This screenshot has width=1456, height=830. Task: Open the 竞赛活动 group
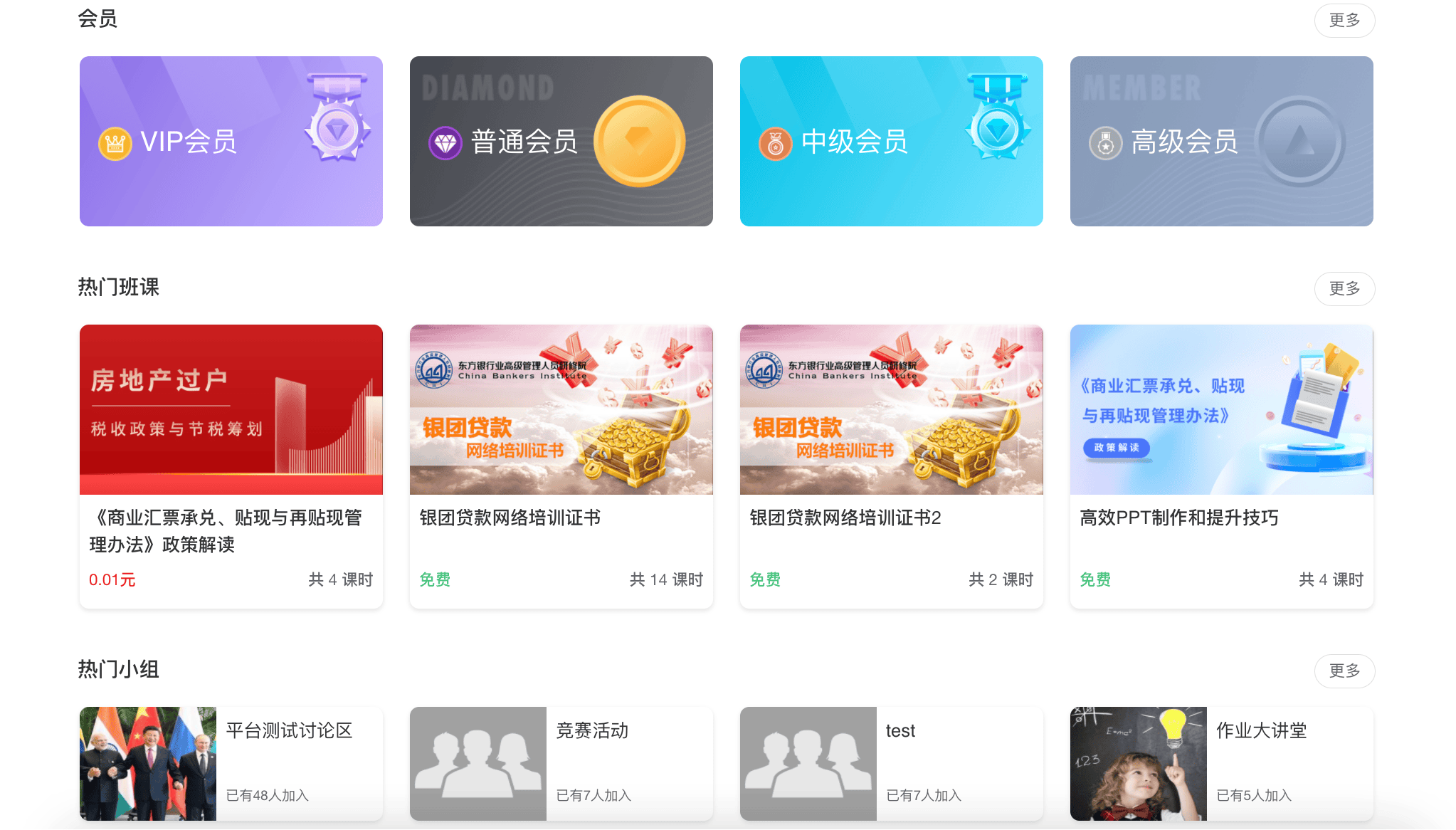coord(561,763)
